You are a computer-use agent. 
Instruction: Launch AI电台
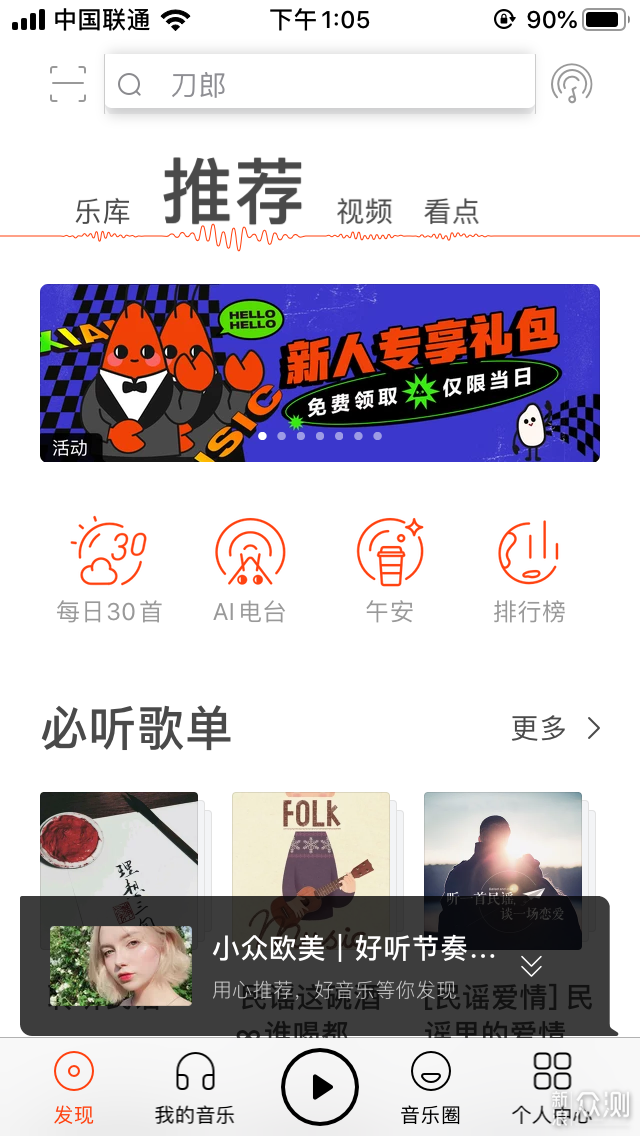pos(250,571)
